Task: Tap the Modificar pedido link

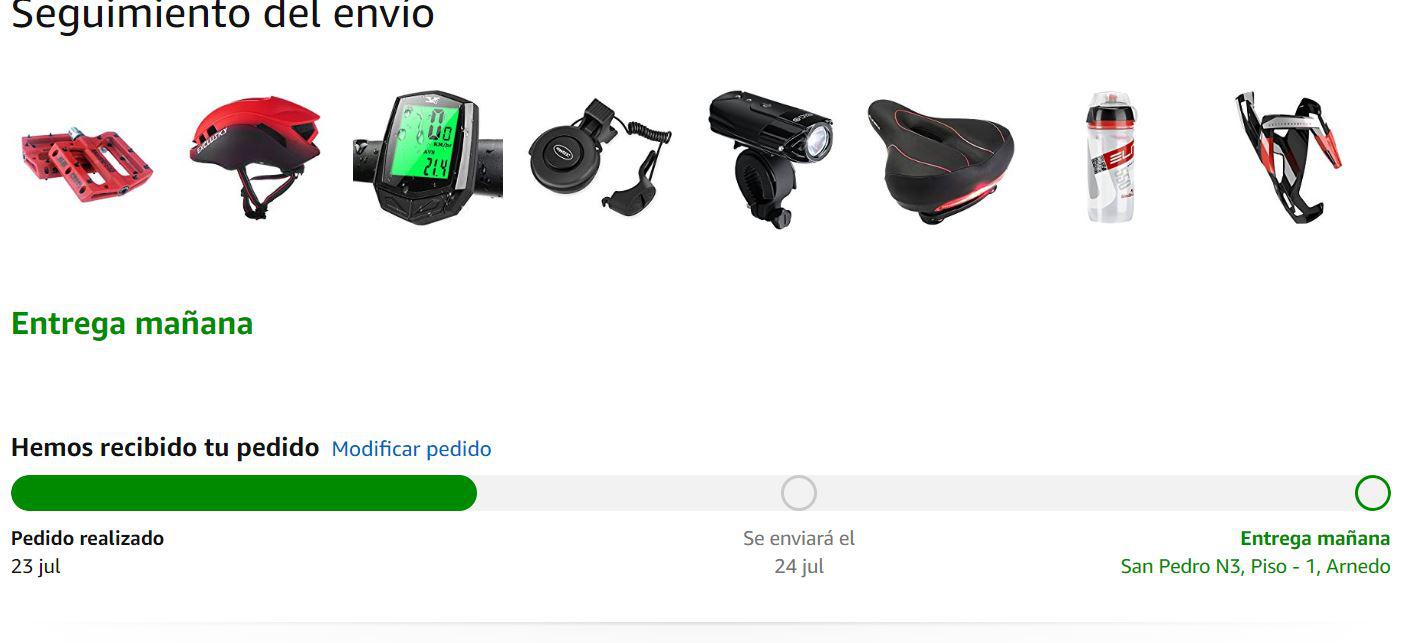Action: [411, 449]
